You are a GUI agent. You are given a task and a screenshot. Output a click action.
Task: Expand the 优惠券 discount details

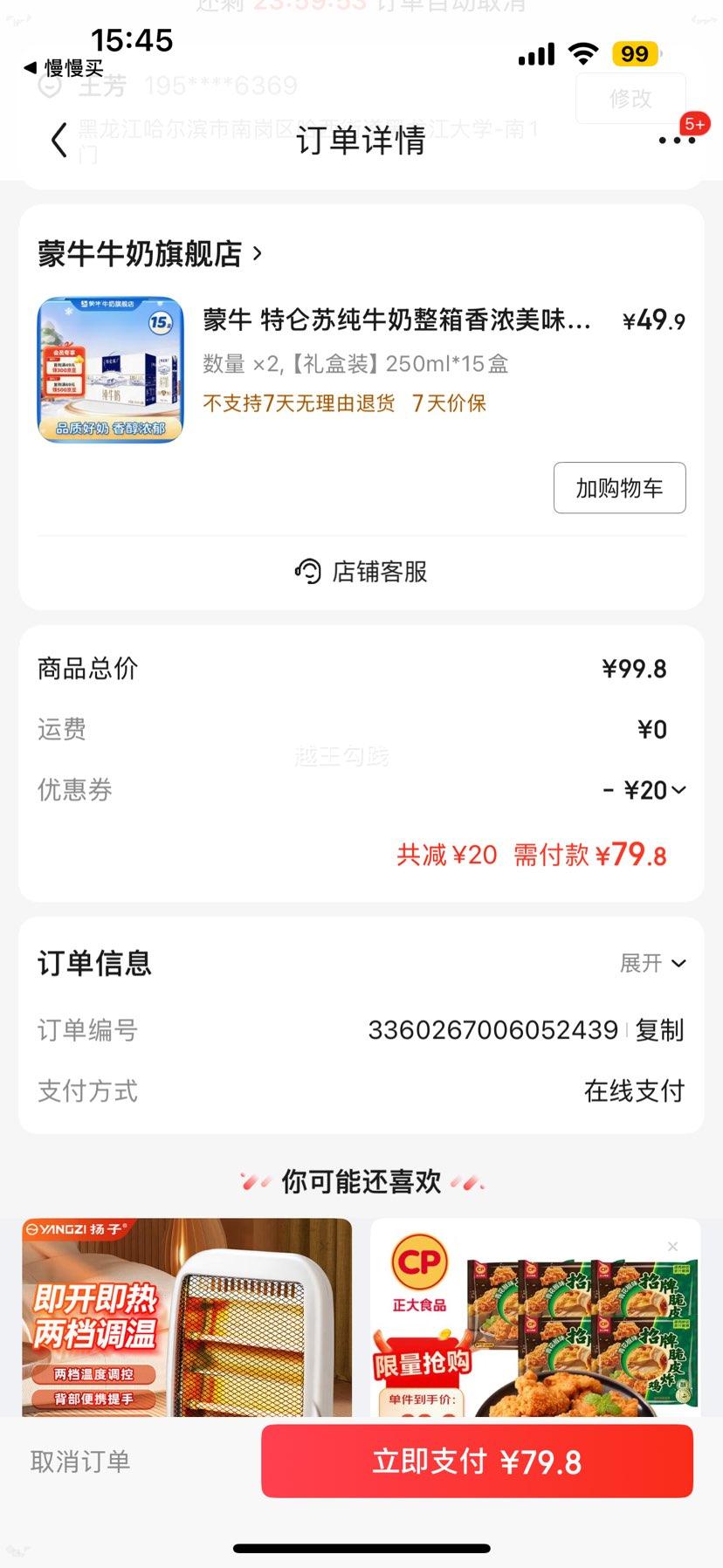(x=645, y=790)
